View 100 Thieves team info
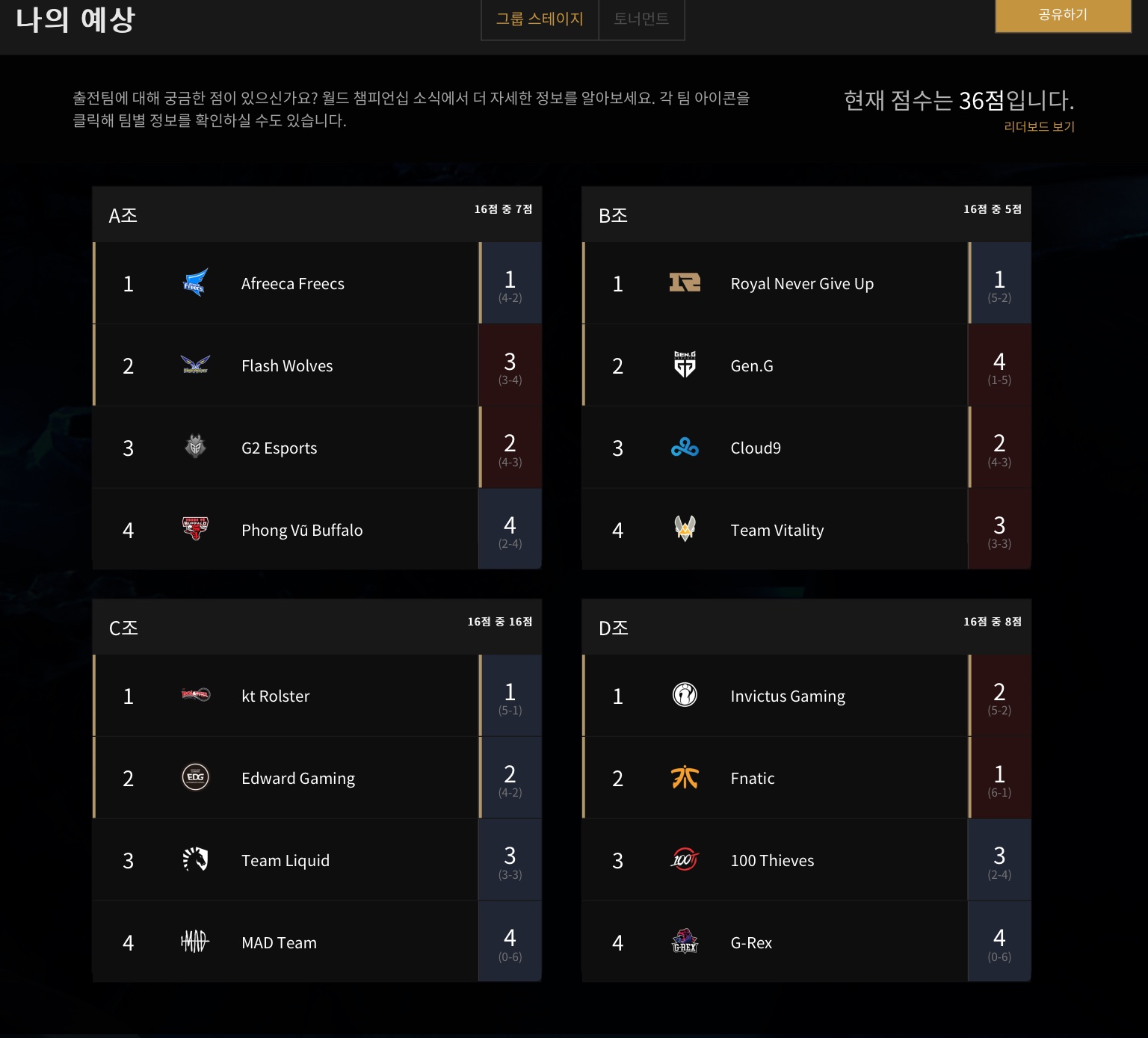Viewport: 1148px width, 1038px height. [x=685, y=860]
